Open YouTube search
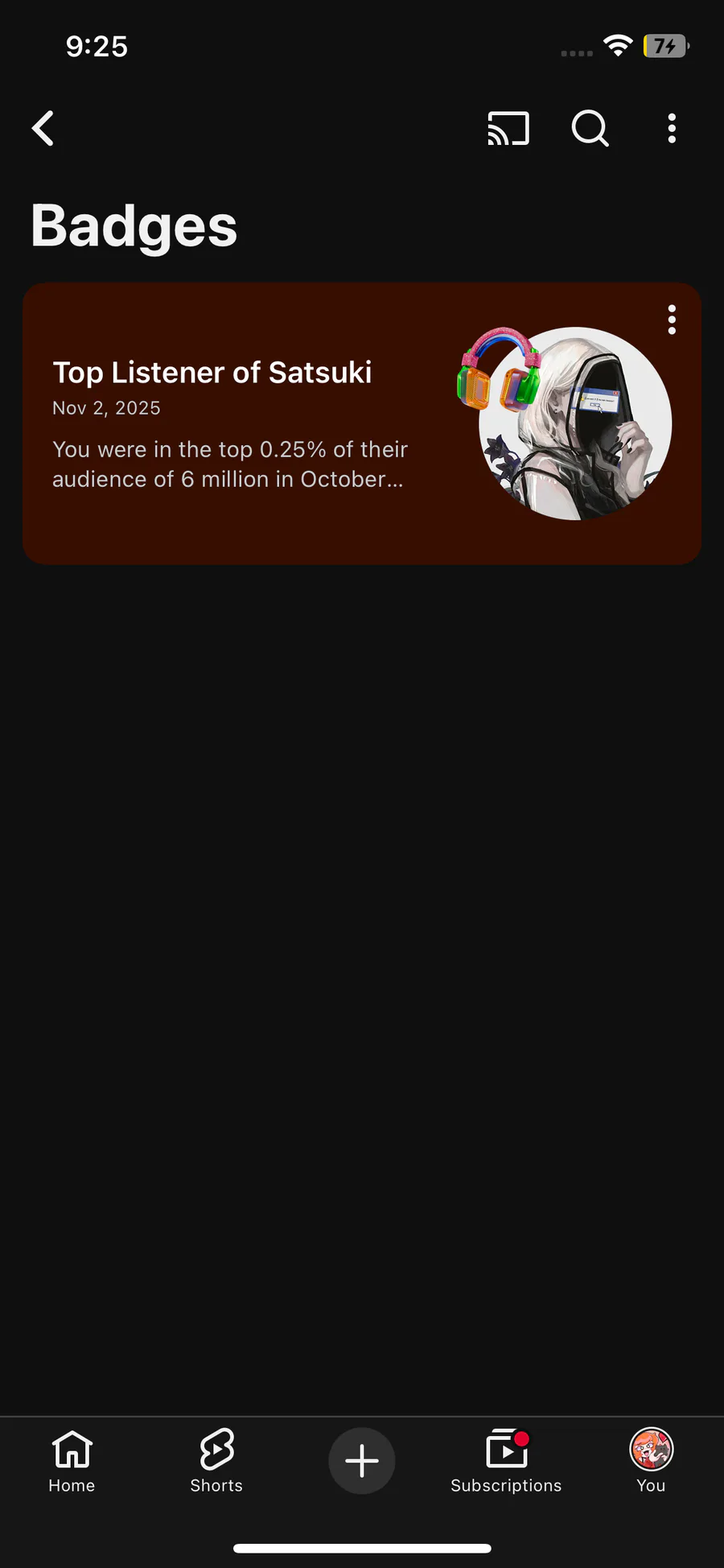 coord(590,129)
